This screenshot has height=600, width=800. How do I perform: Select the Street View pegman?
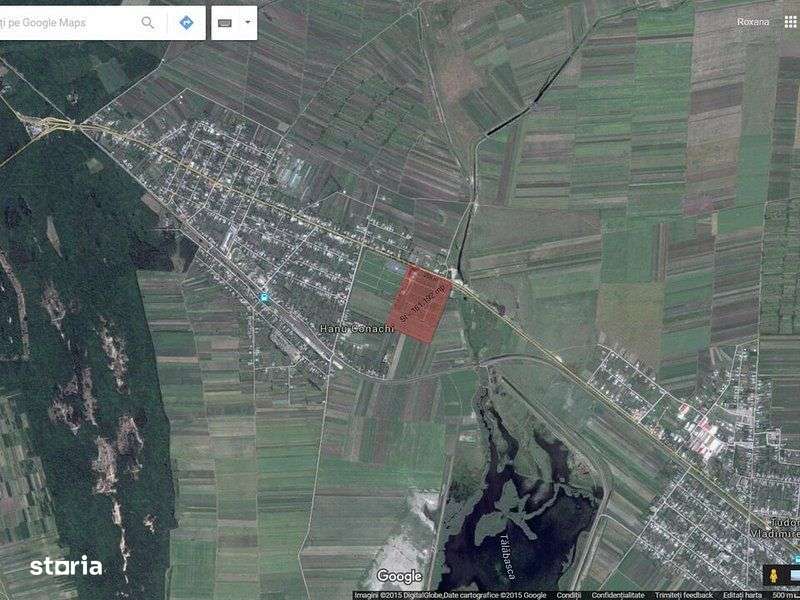(775, 576)
